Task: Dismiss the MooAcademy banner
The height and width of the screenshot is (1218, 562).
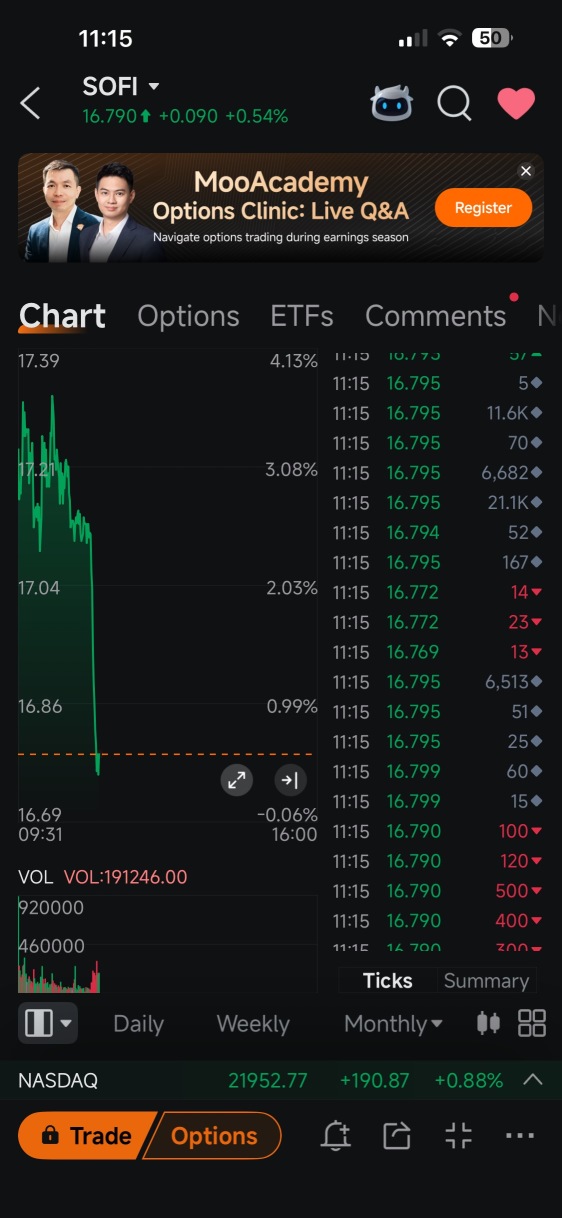Action: pos(526,171)
